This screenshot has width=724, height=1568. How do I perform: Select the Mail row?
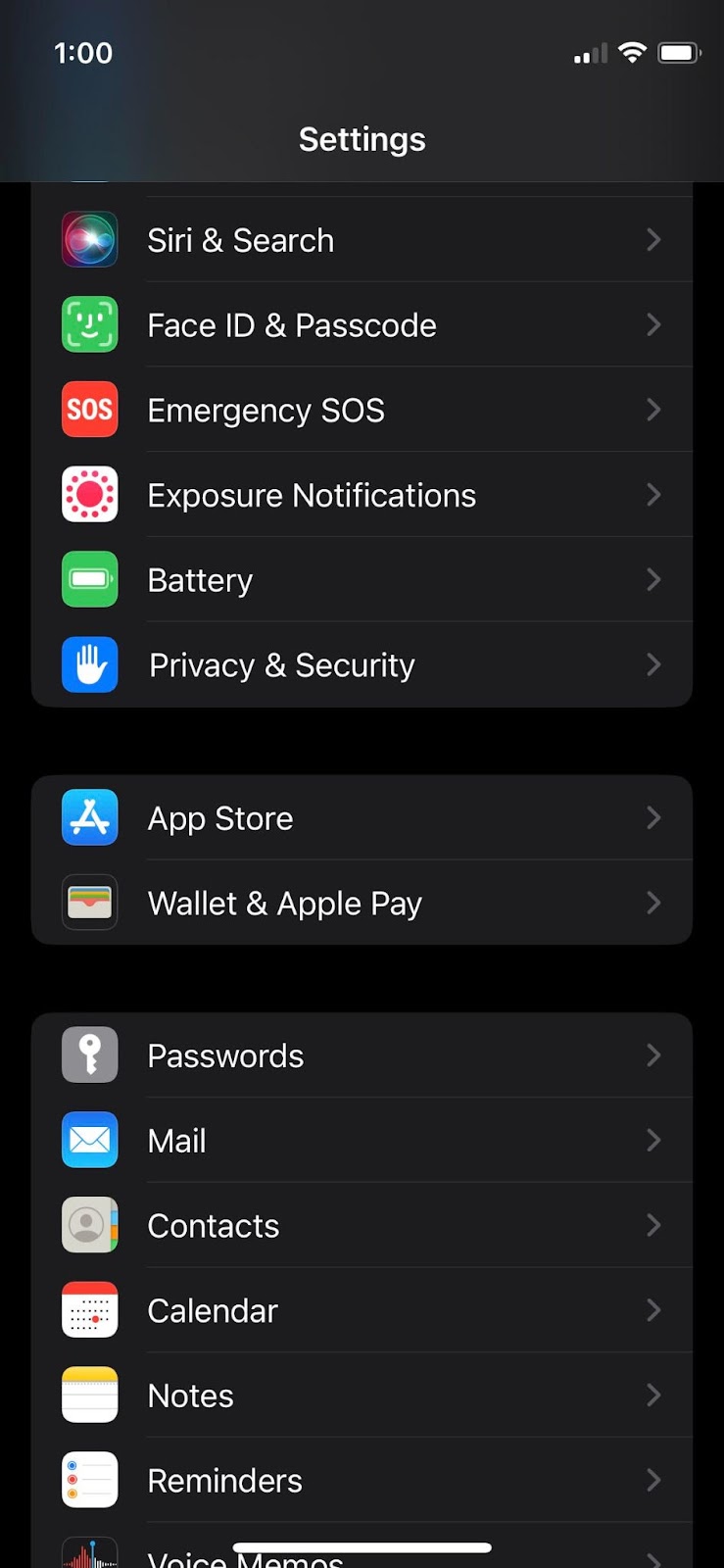click(x=362, y=1141)
